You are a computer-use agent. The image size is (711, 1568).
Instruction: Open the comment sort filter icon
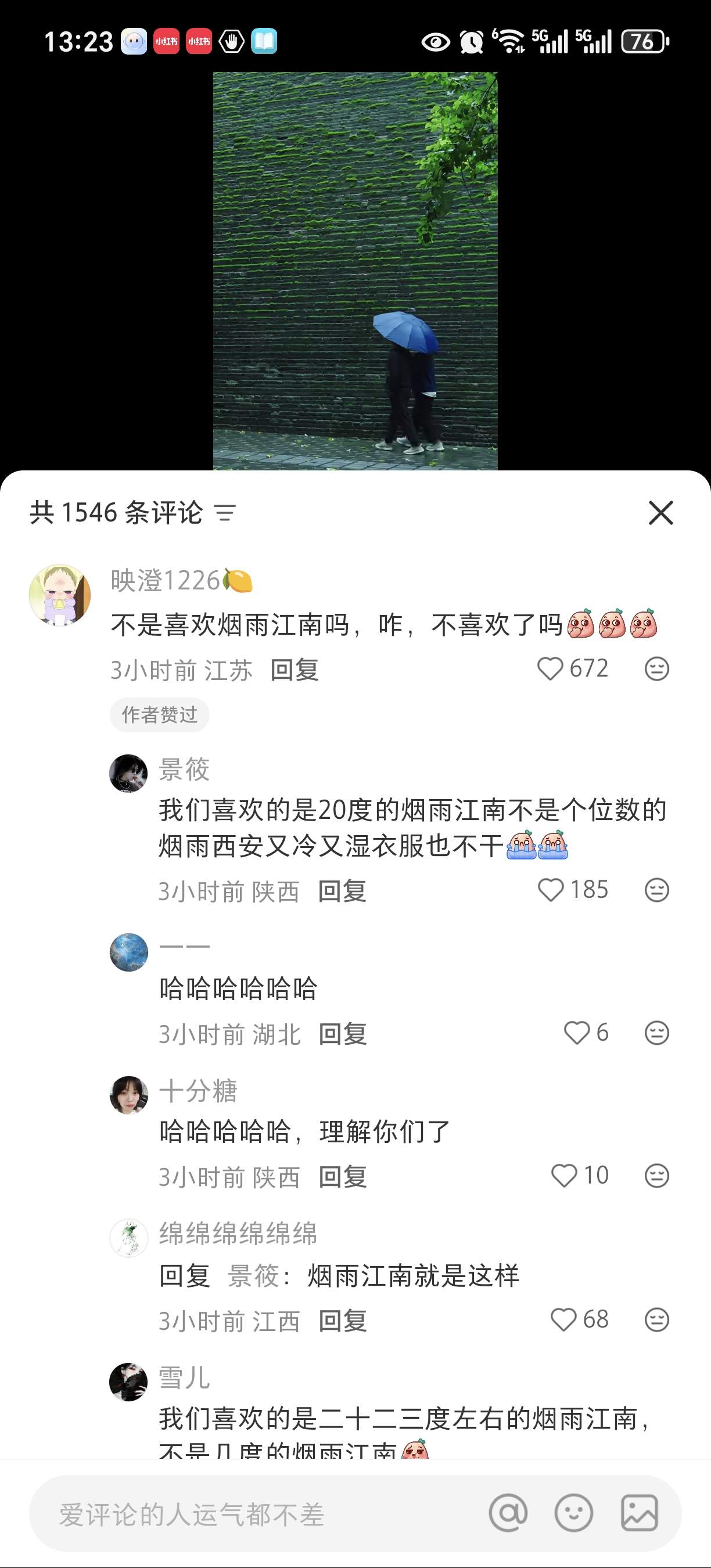click(225, 513)
